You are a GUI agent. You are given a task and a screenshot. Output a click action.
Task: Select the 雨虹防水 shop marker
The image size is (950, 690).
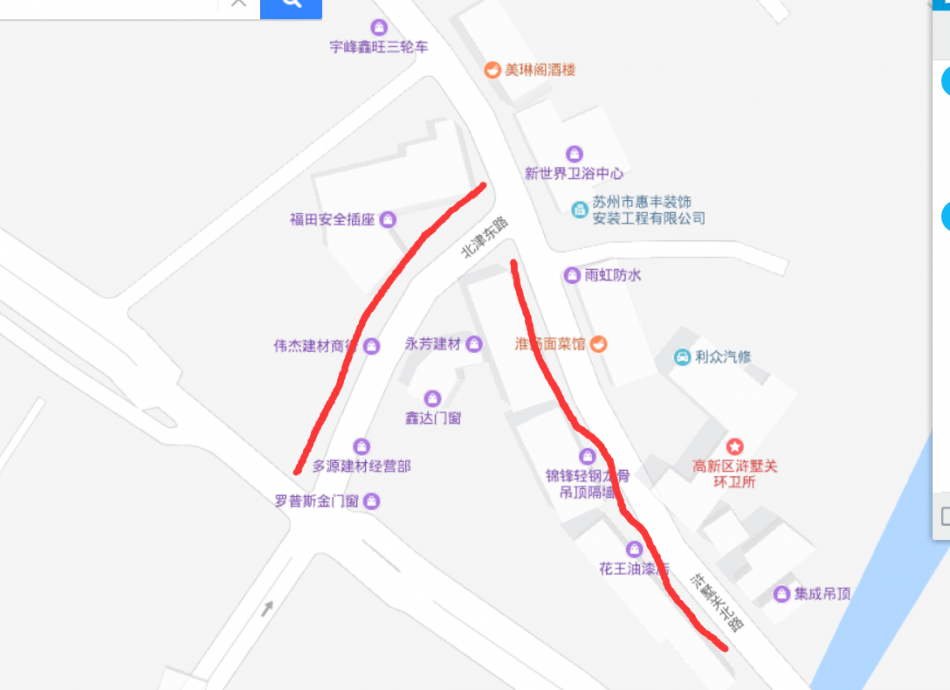click(571, 275)
